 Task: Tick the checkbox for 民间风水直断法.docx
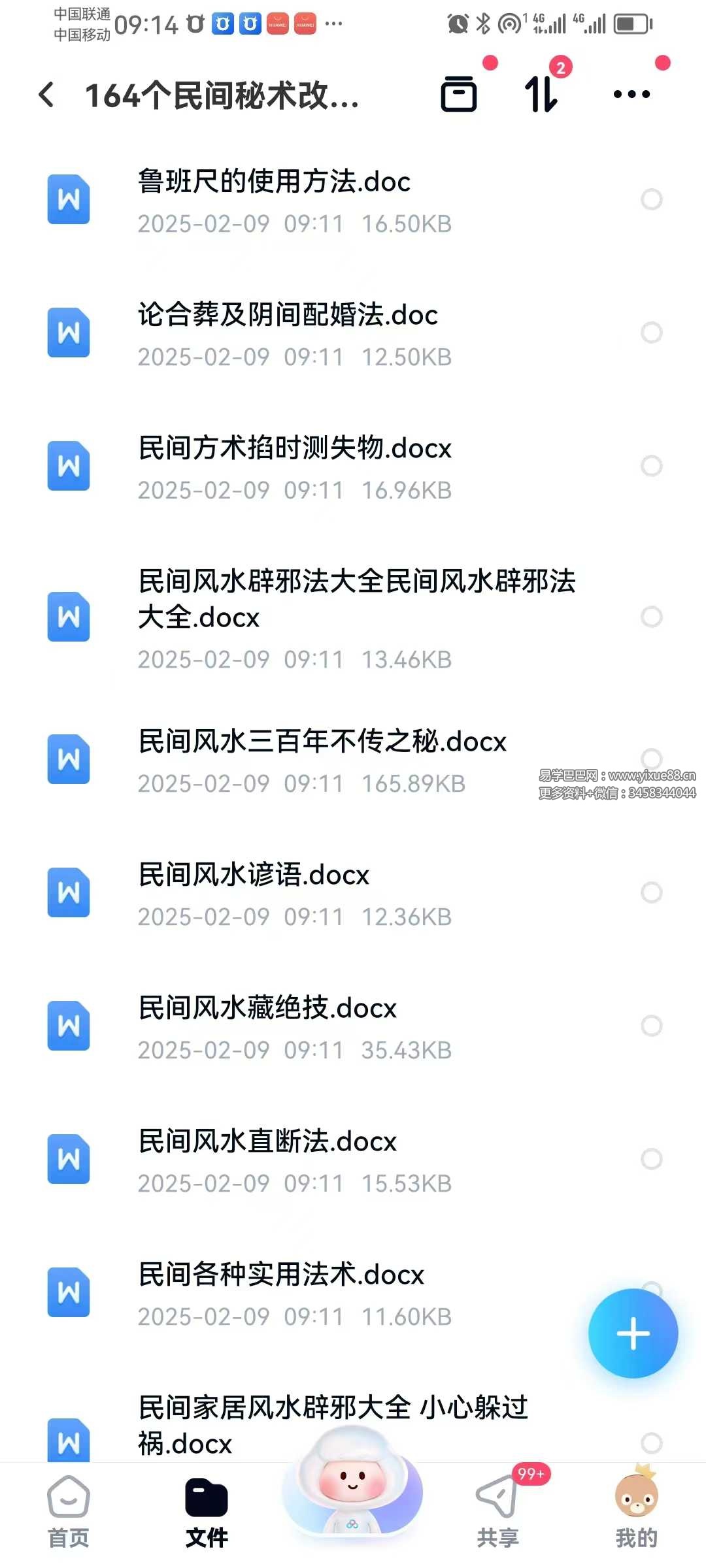[x=652, y=1159]
